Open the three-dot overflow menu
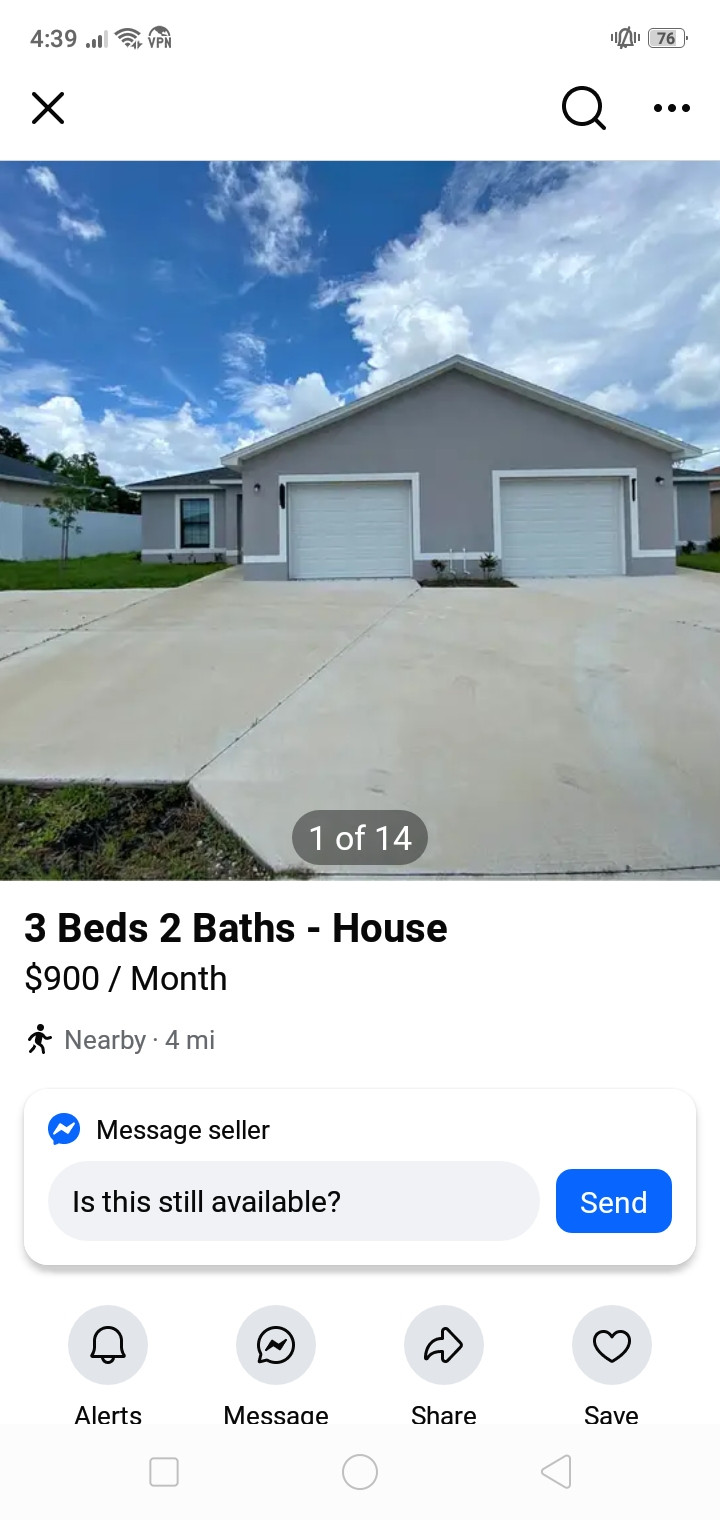Viewport: 720px width, 1520px height. (671, 108)
